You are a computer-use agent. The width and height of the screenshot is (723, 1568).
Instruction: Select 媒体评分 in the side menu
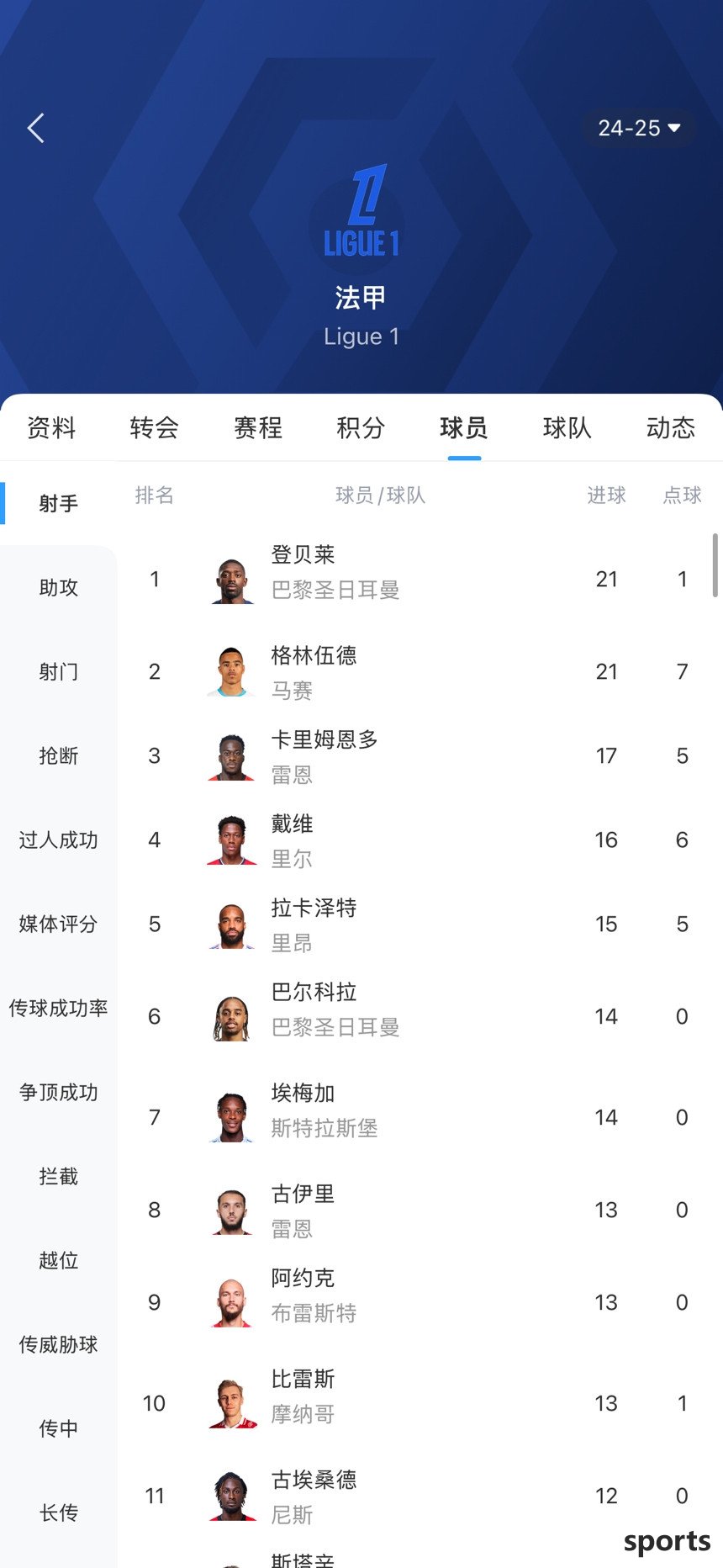59,924
